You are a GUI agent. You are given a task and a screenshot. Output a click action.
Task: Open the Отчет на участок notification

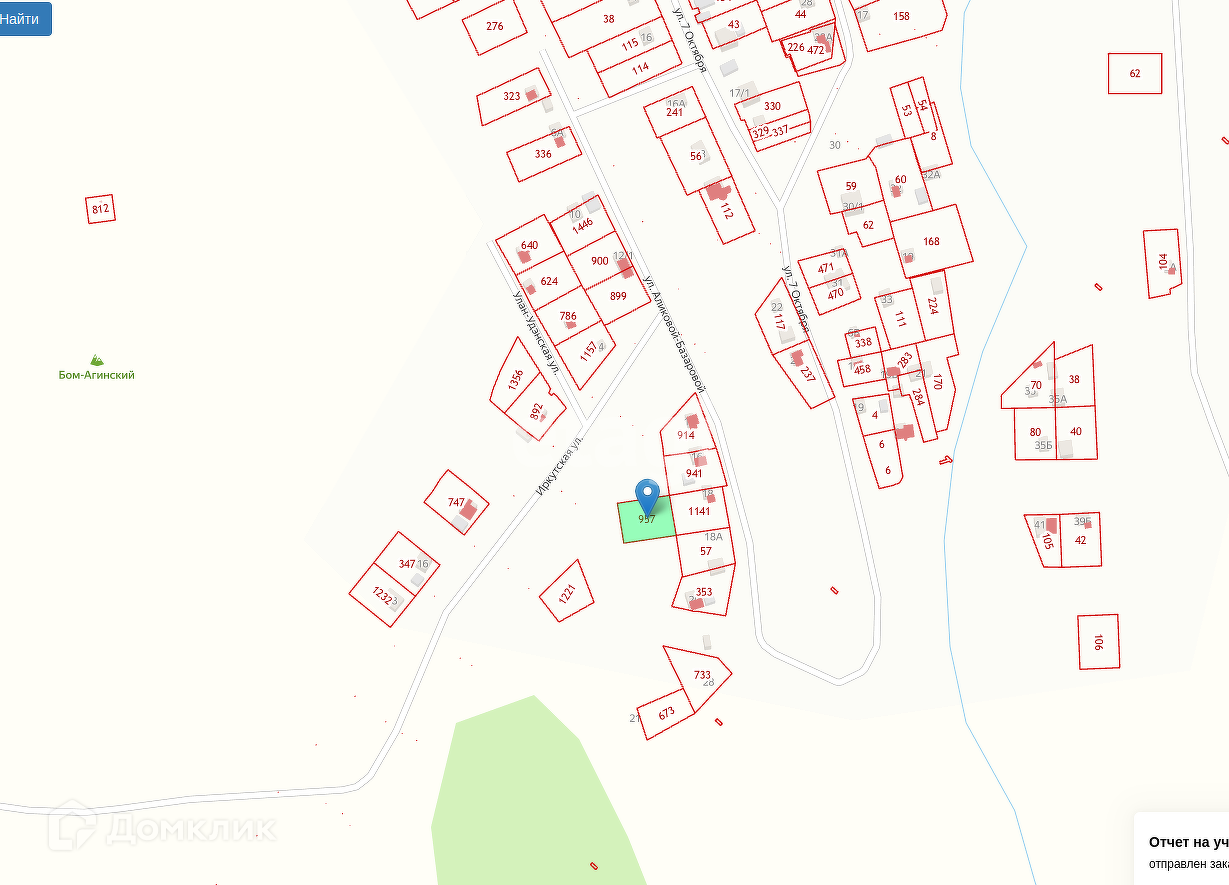1187,850
